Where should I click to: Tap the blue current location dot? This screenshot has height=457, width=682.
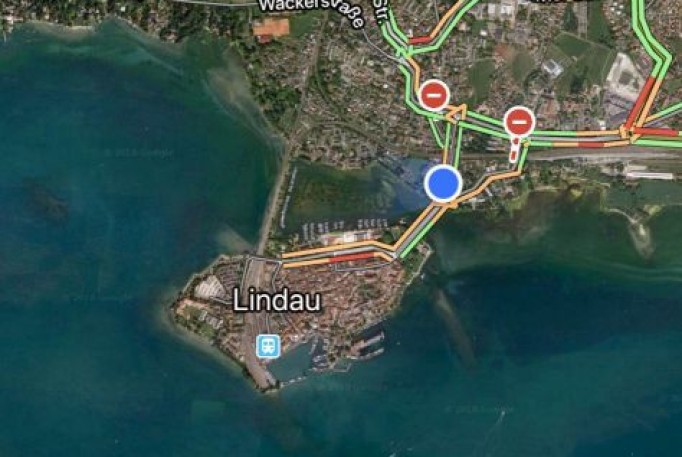click(x=443, y=184)
